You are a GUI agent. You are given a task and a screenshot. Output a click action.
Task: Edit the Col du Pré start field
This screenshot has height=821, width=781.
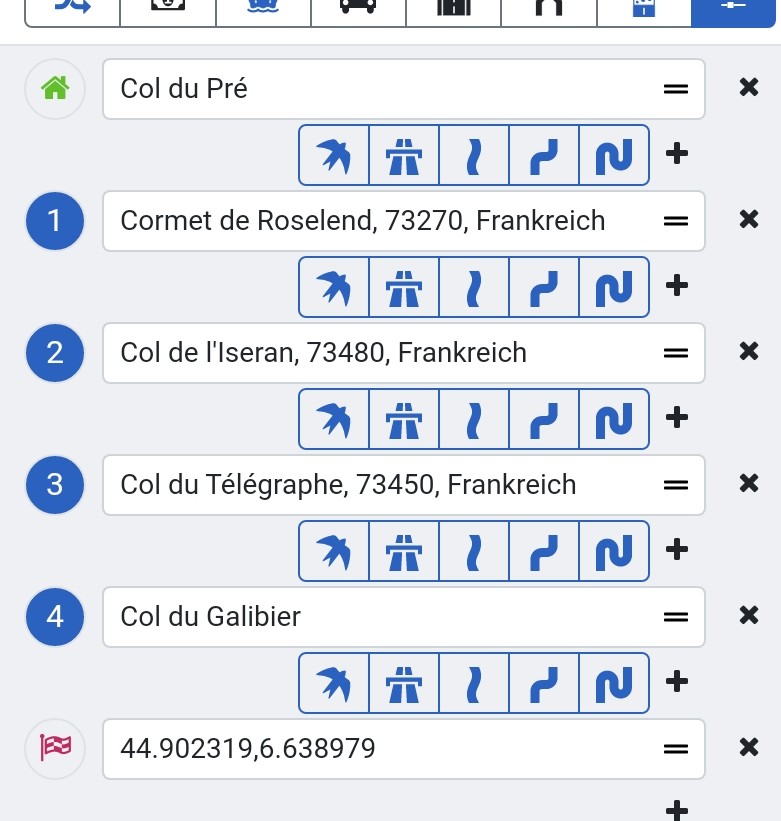380,89
